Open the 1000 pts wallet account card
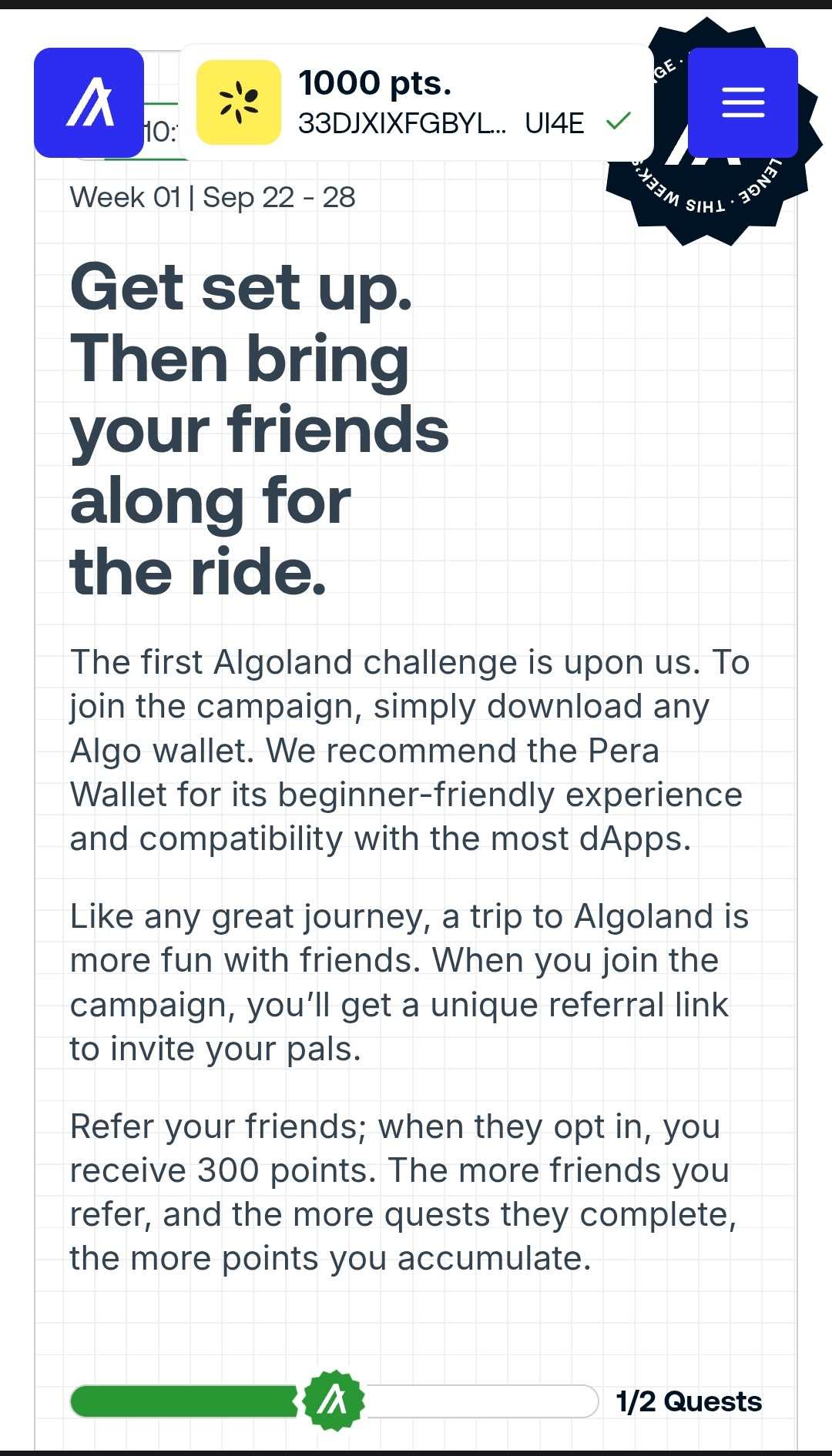This screenshot has height=1456, width=832. tap(416, 102)
